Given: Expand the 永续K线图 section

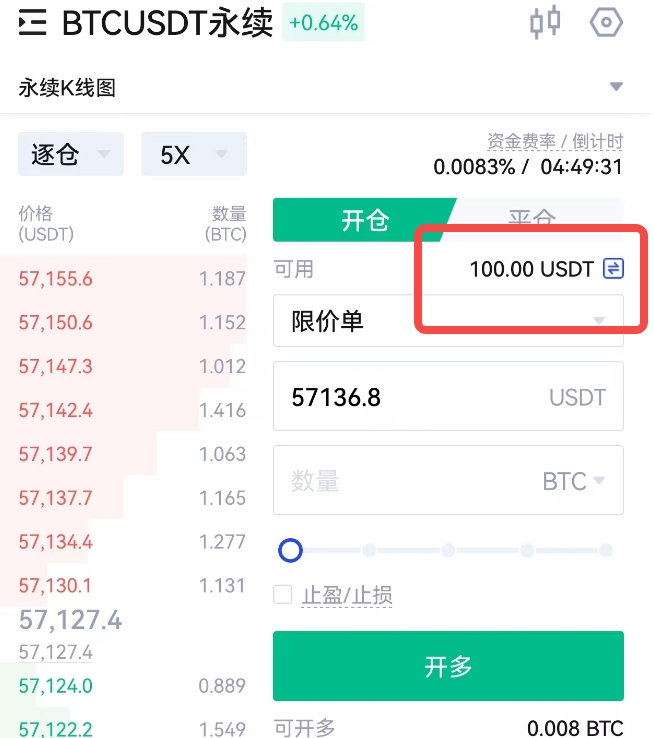Looking at the screenshot, I should point(616,87).
